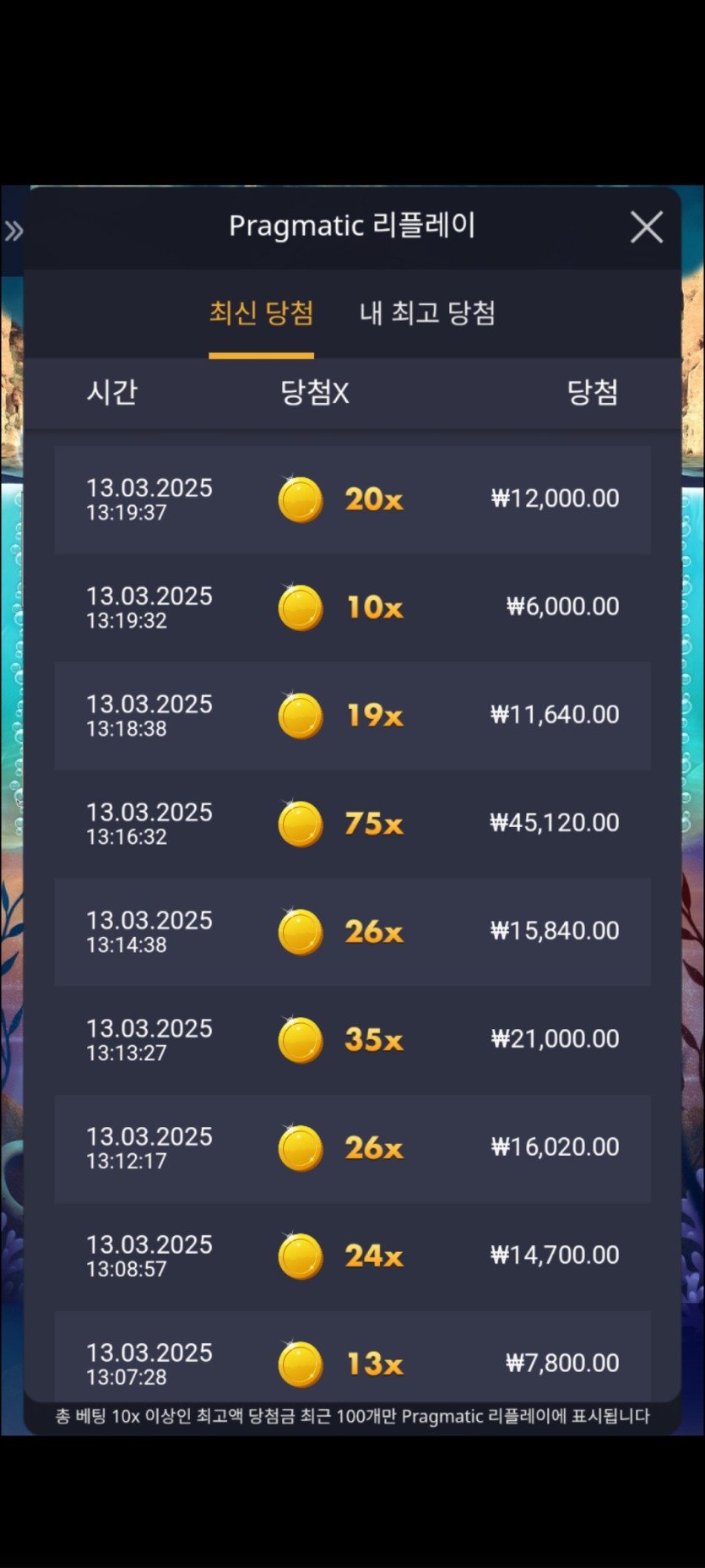This screenshot has height=1568, width=705.
Task: Open the 26x win replay of ₩16,020.00
Action: click(x=352, y=1148)
